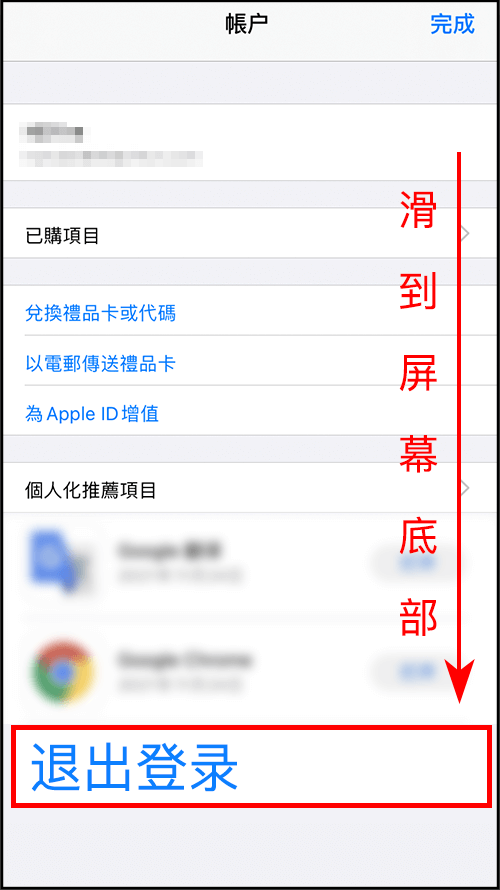The width and height of the screenshot is (500, 890).
Task: Choose 以電郵傳送禮品卡
Action: coord(100,363)
